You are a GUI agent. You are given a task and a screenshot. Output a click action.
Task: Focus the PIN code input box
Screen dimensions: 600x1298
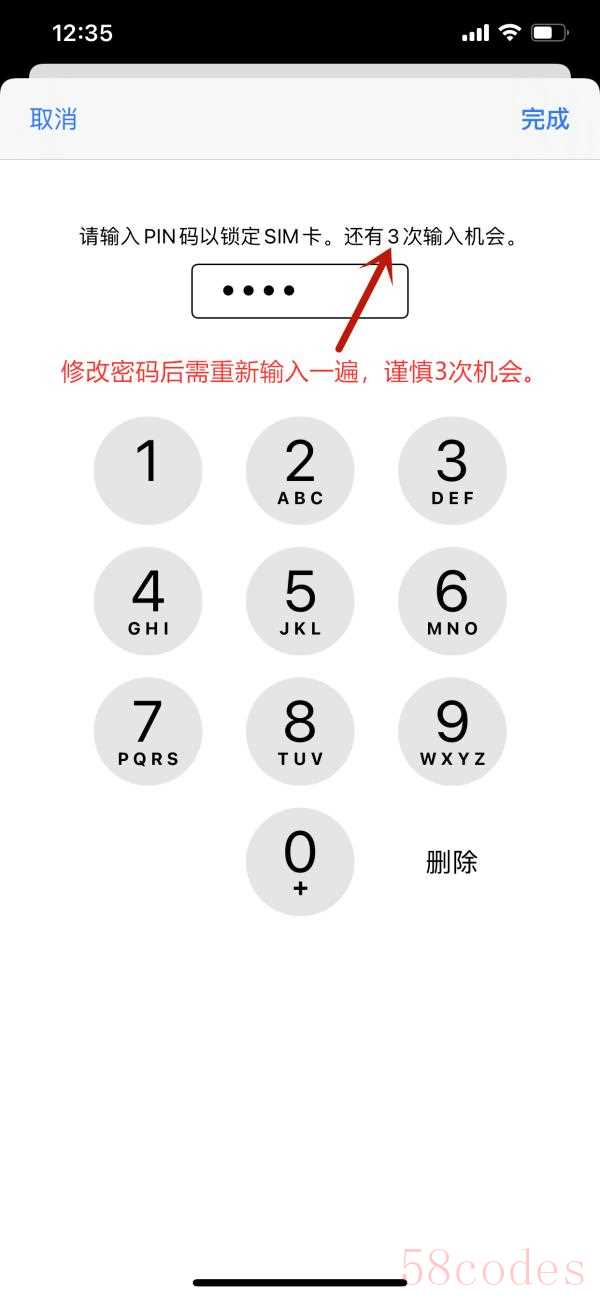(299, 291)
